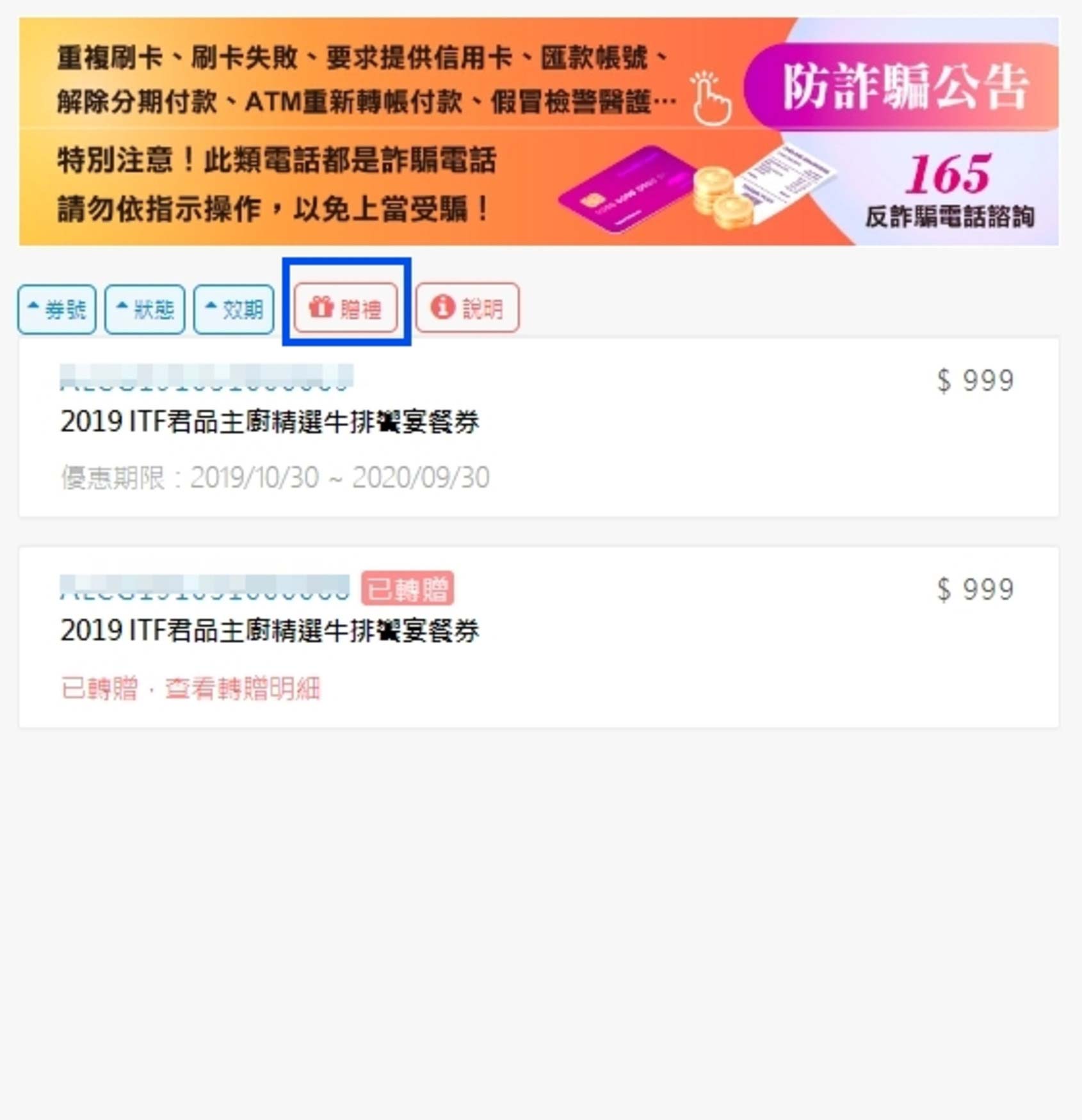Sort vouchers by 效期
Viewport: 1082px width, 1120px height.
234,310
